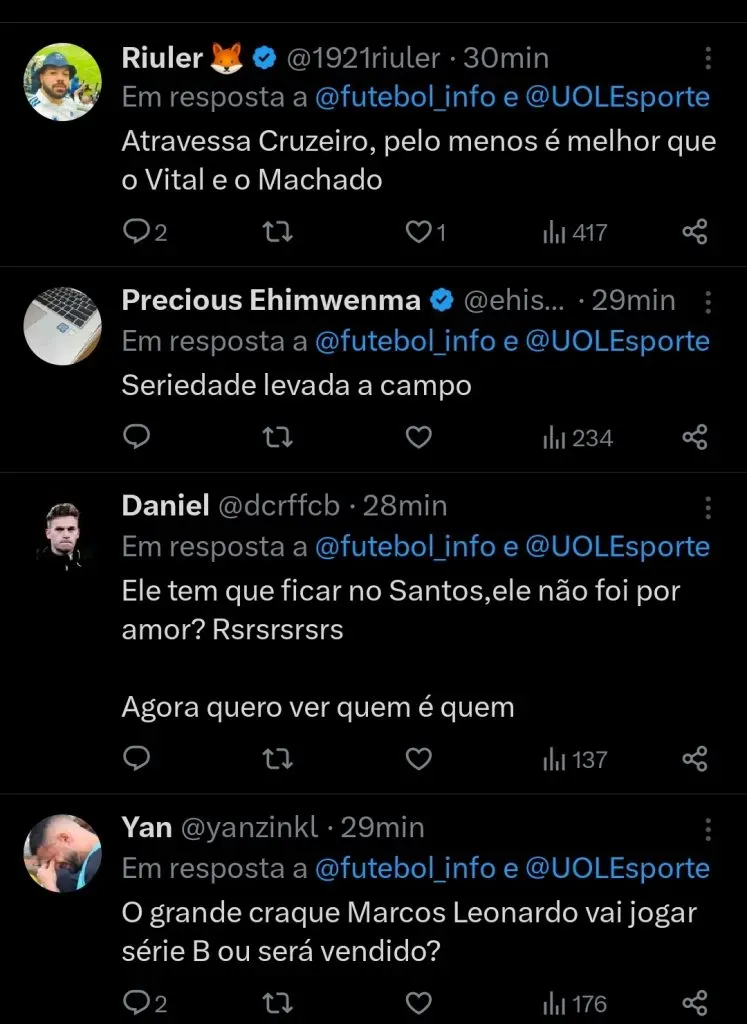This screenshot has width=747, height=1024.
Task: Like Yan's reply
Action: (x=418, y=1002)
